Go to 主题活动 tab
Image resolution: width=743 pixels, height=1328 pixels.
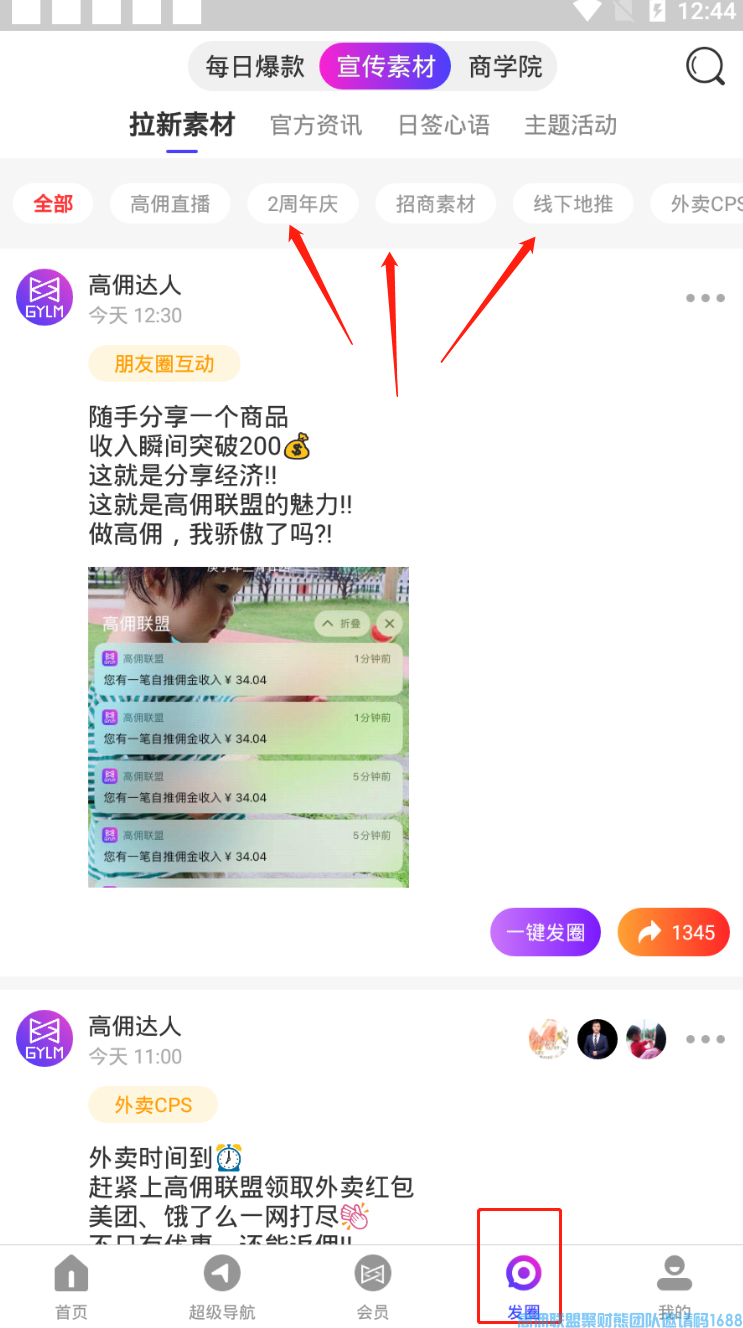point(570,125)
